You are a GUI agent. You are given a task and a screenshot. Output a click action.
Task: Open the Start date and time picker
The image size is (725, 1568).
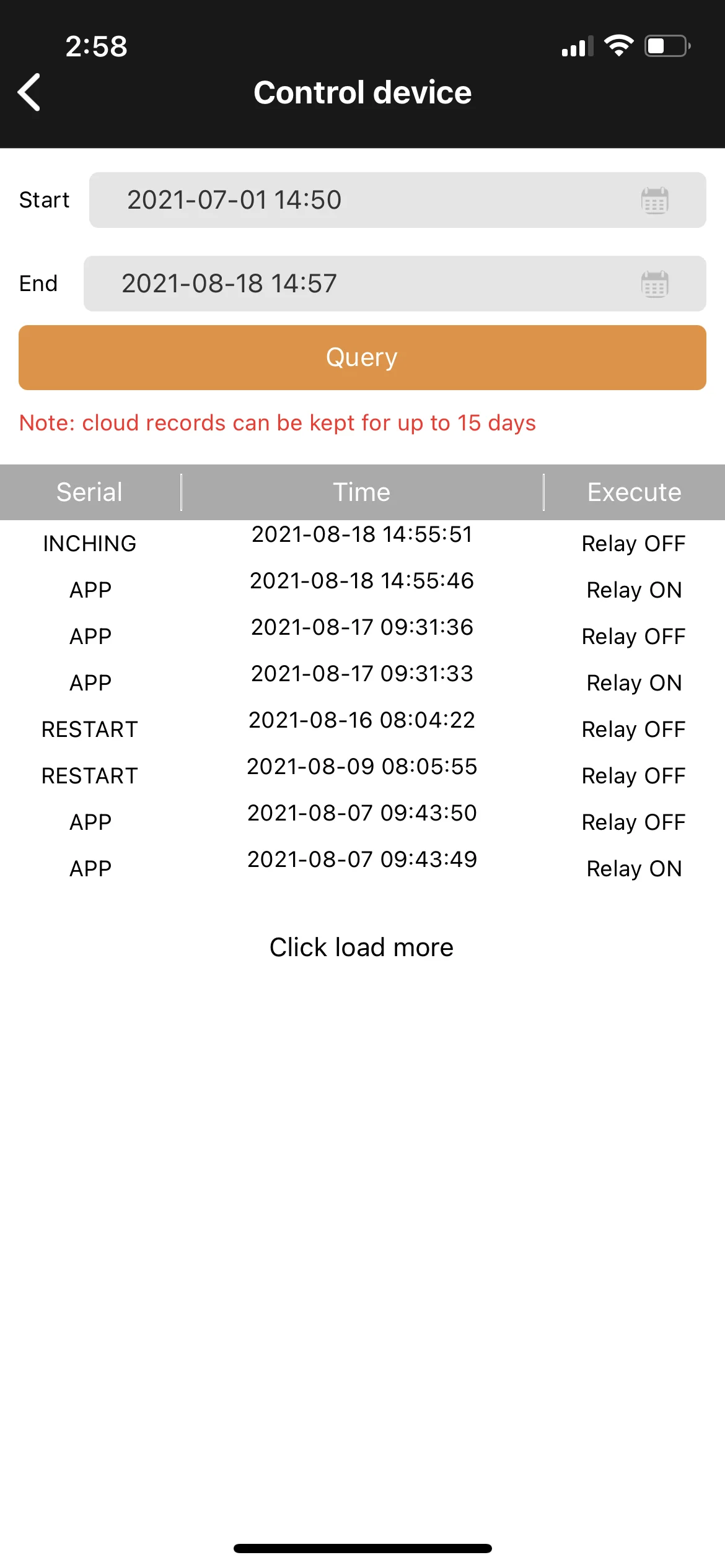[397, 200]
